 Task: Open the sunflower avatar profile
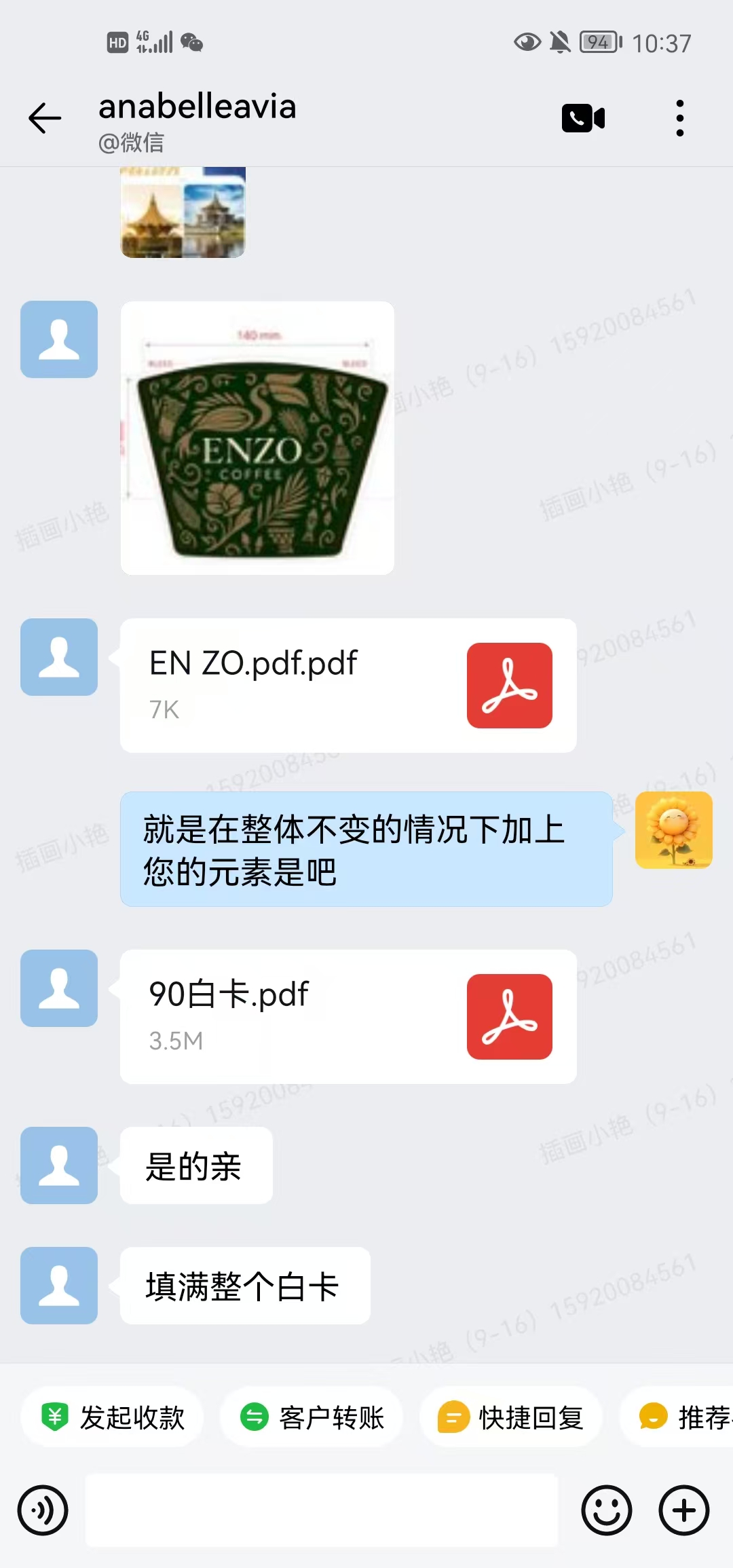(674, 829)
